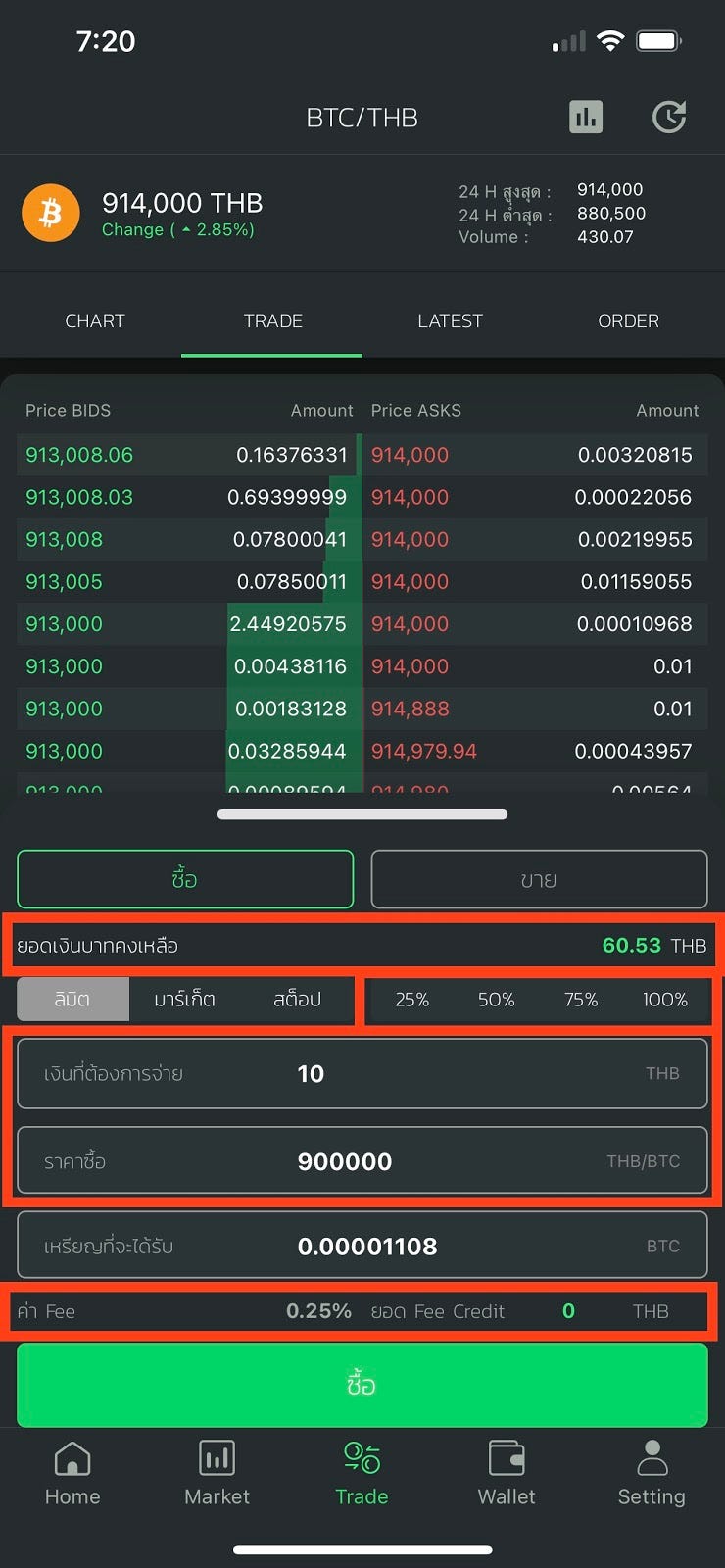Select the ซื้อ (buy) toggle above the balance

point(185,879)
